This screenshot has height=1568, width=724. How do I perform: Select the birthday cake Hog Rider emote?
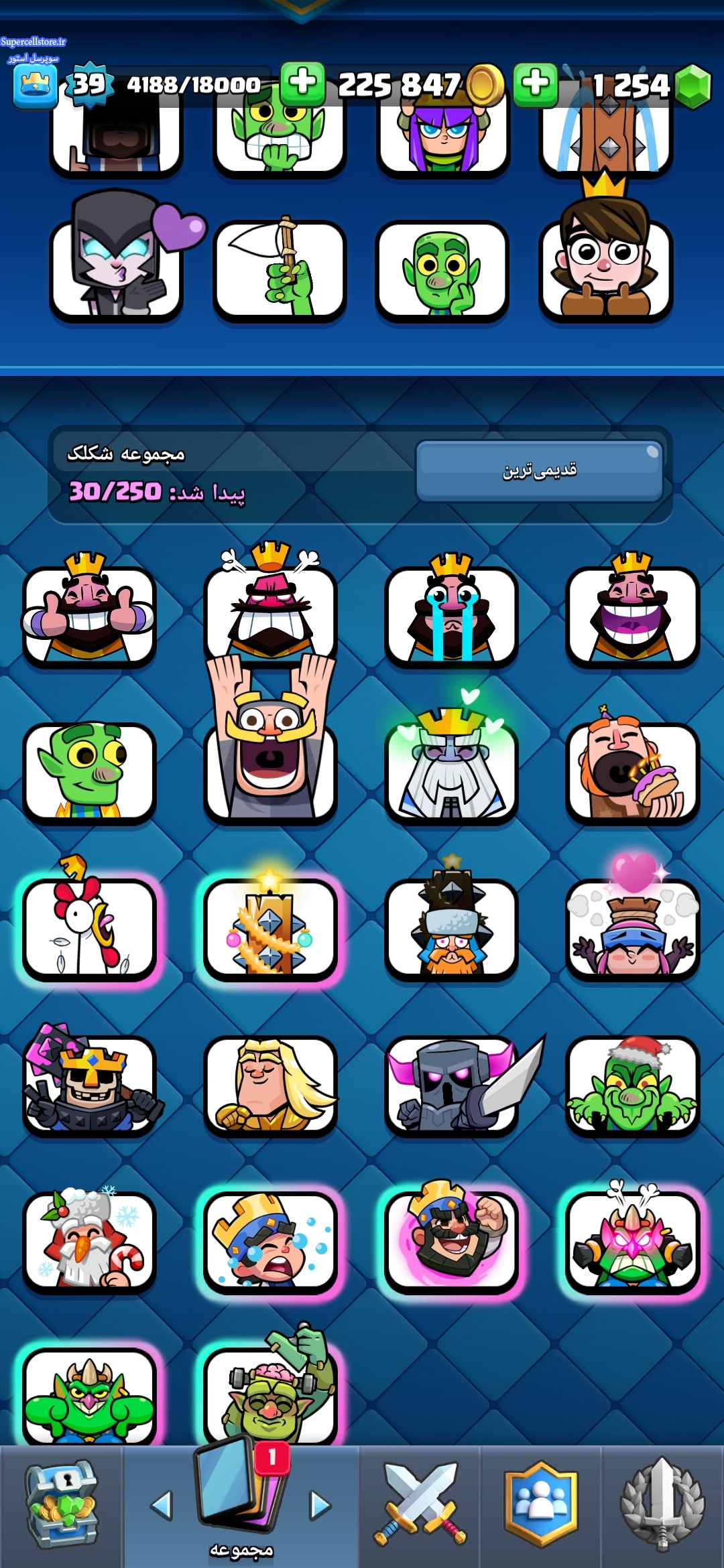[632, 771]
